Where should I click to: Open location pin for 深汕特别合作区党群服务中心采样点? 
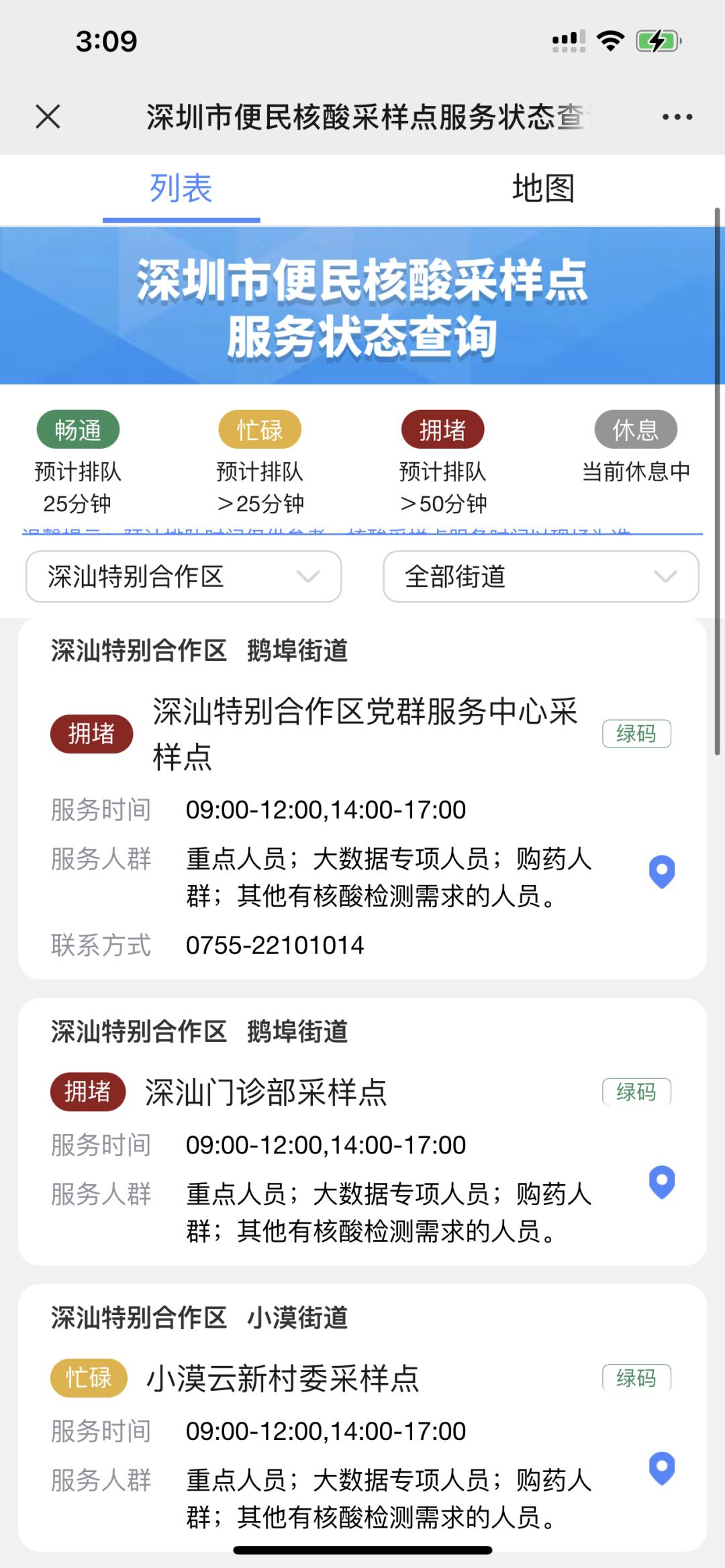coord(662,872)
